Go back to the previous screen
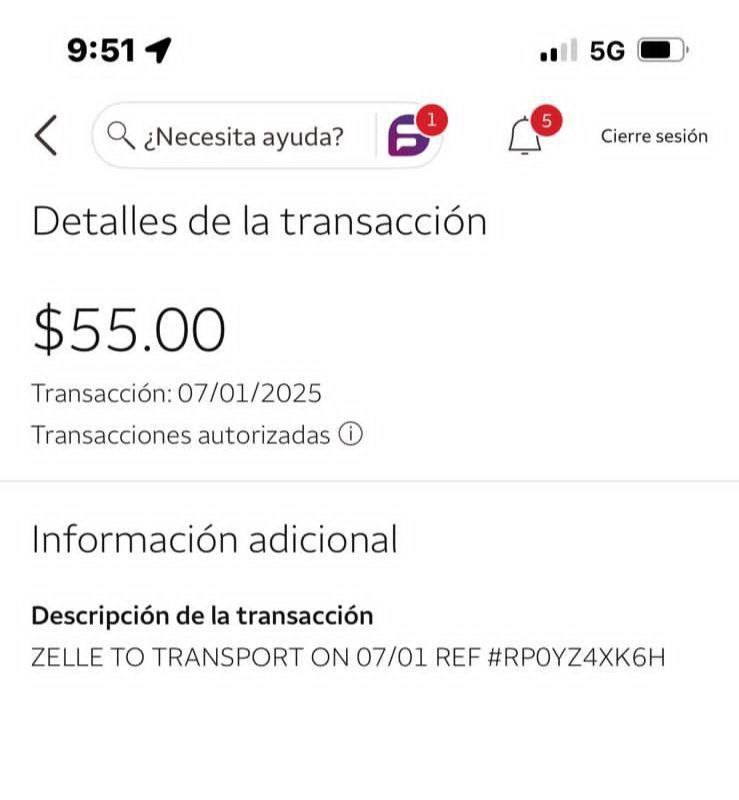This screenshot has width=739, height=800. pos(46,136)
